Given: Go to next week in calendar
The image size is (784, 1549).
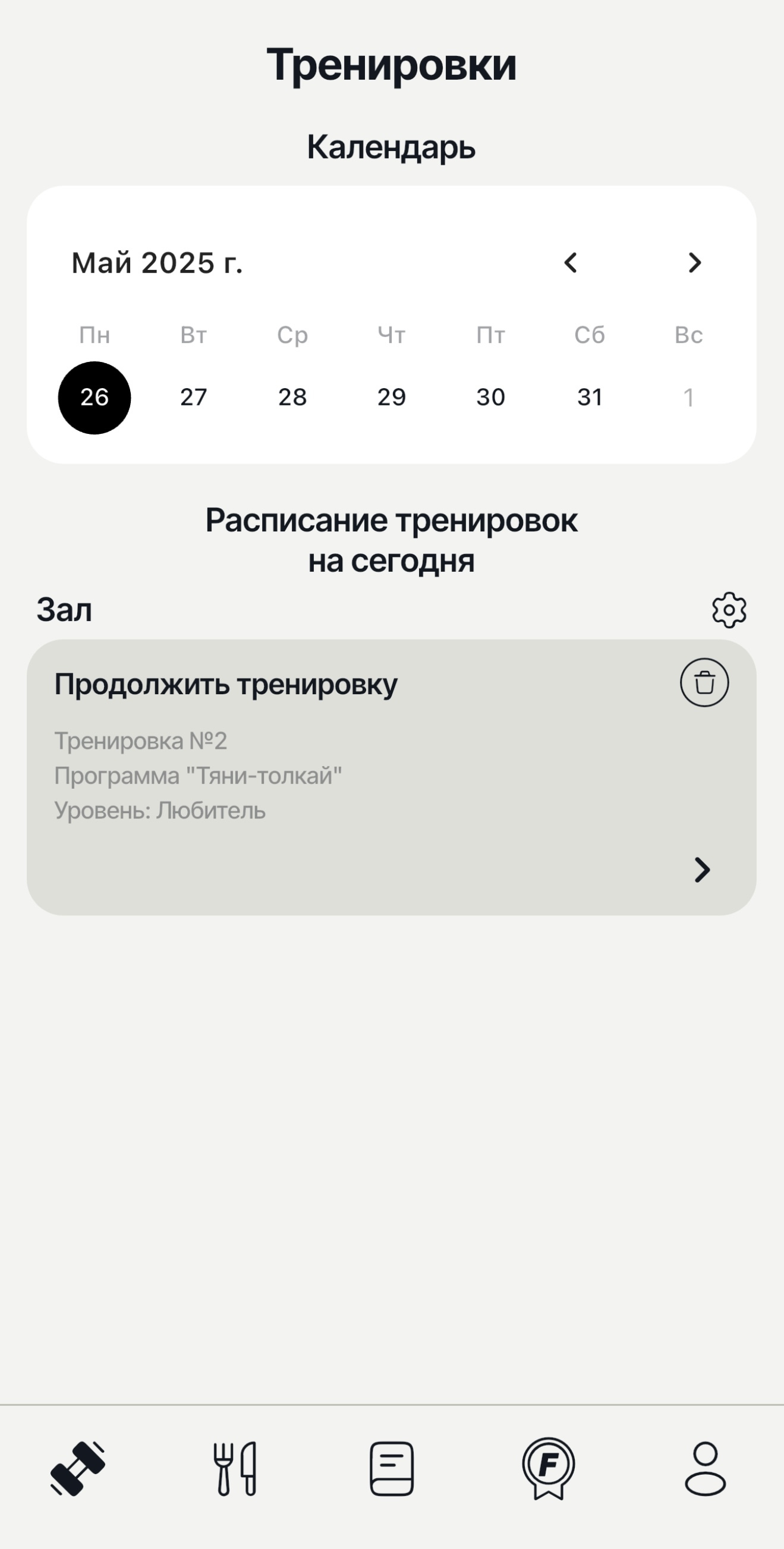Looking at the screenshot, I should coord(694,263).
